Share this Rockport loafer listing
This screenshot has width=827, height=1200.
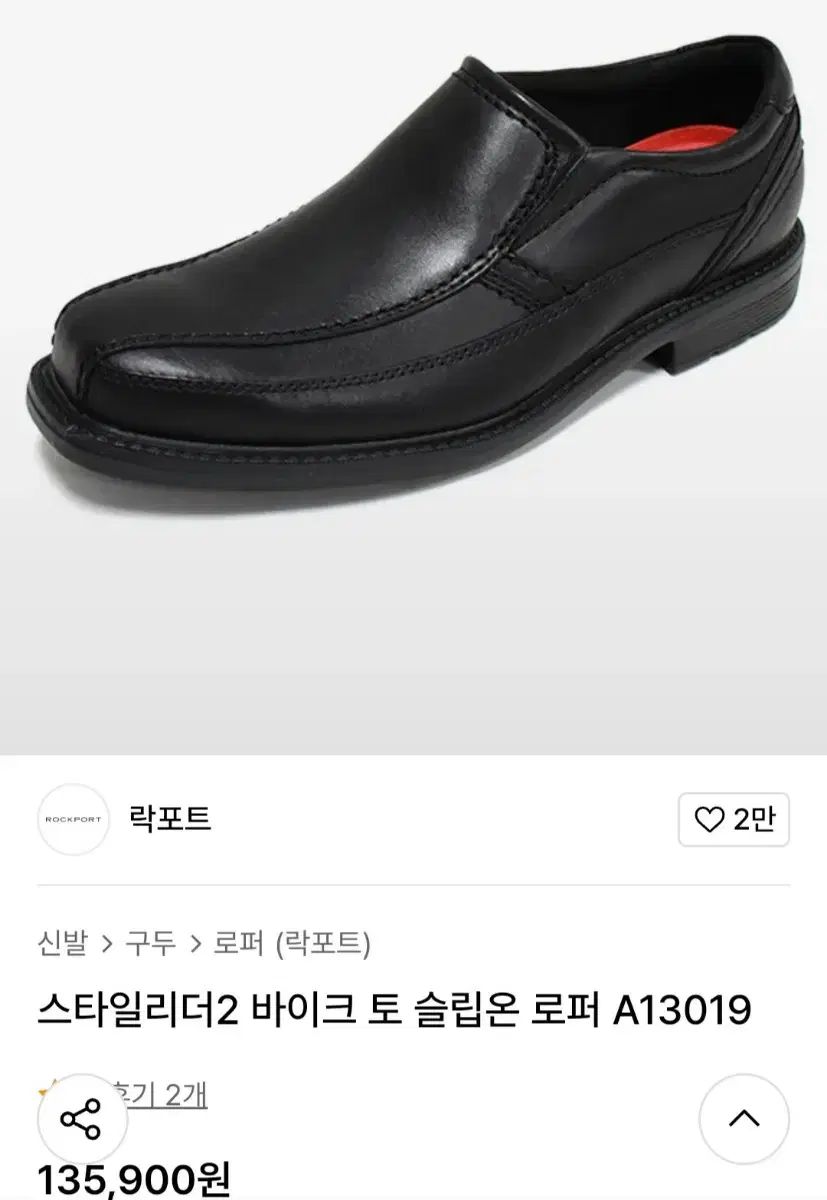[x=81, y=1119]
